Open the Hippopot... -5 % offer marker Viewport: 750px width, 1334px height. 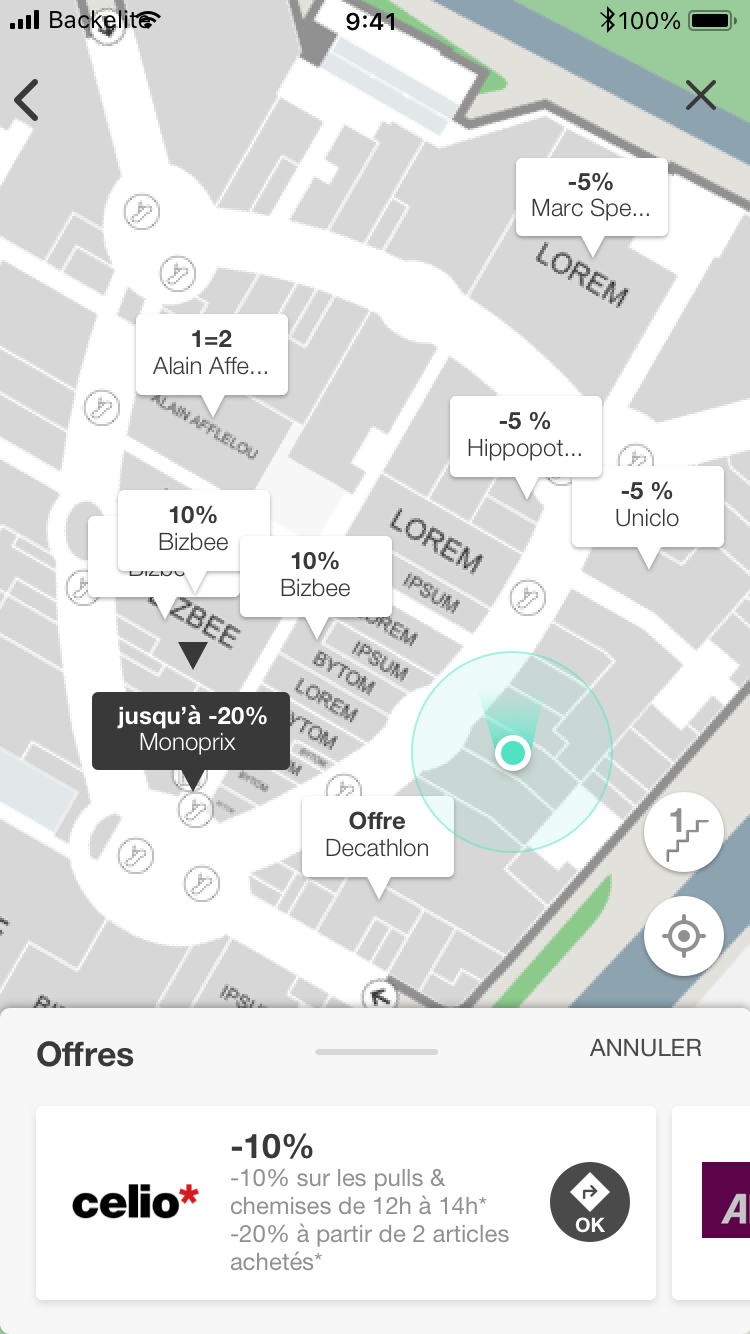(525, 434)
